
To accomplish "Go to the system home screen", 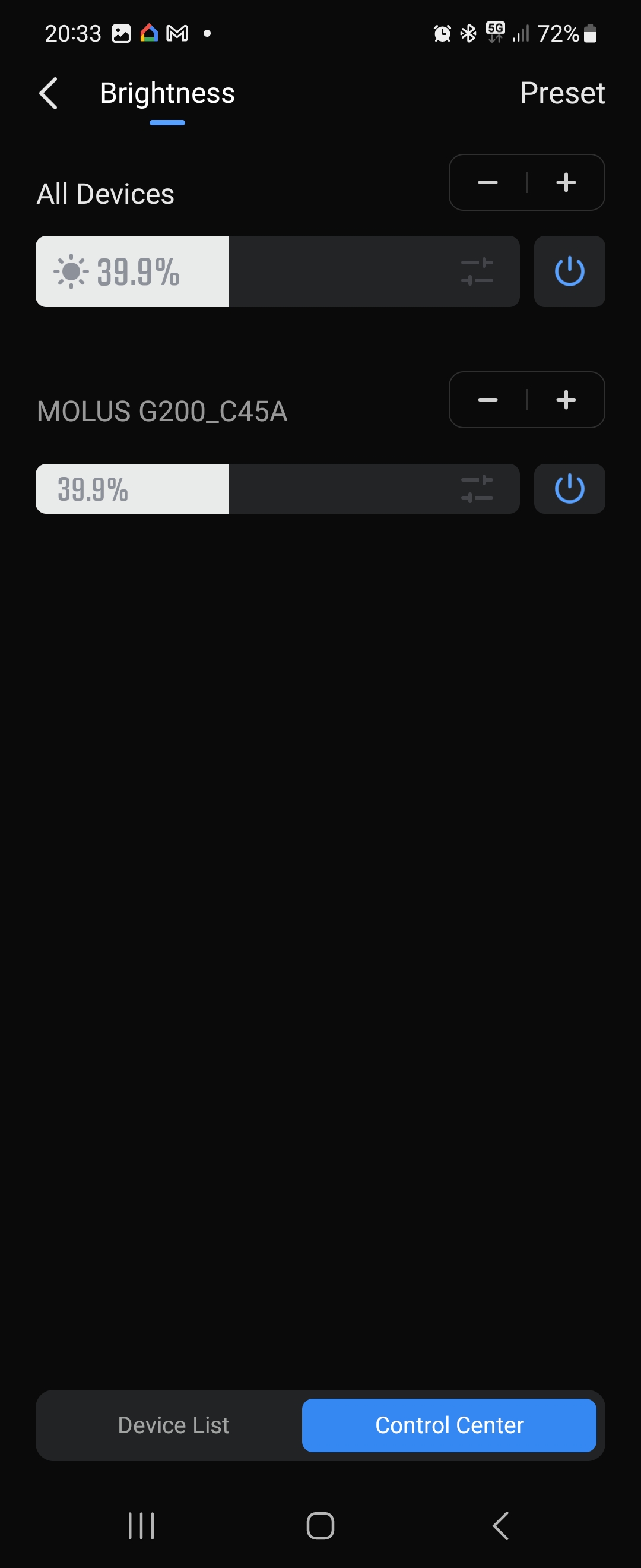I will 320,1526.
